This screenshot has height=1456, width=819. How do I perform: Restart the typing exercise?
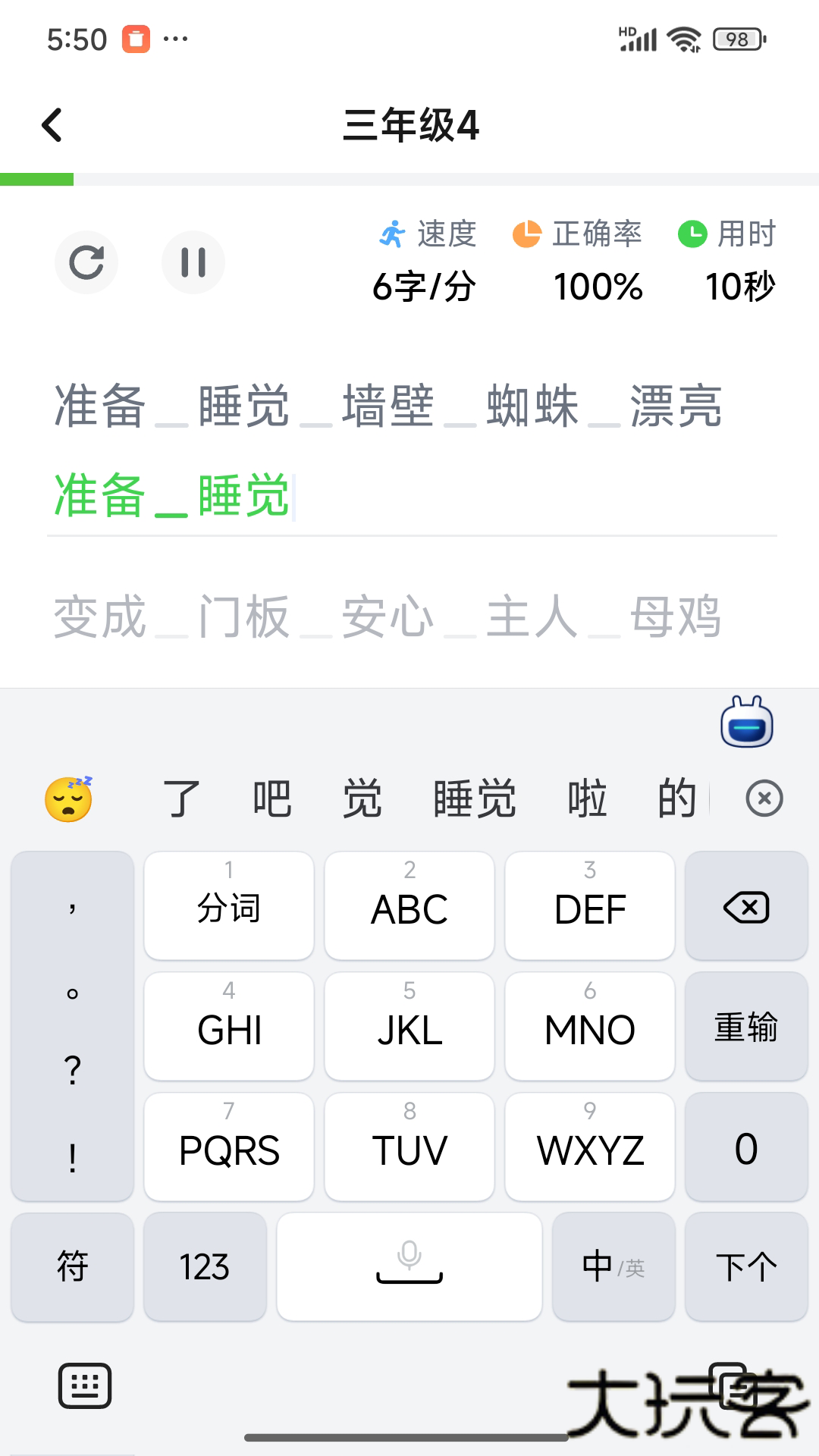click(x=86, y=262)
